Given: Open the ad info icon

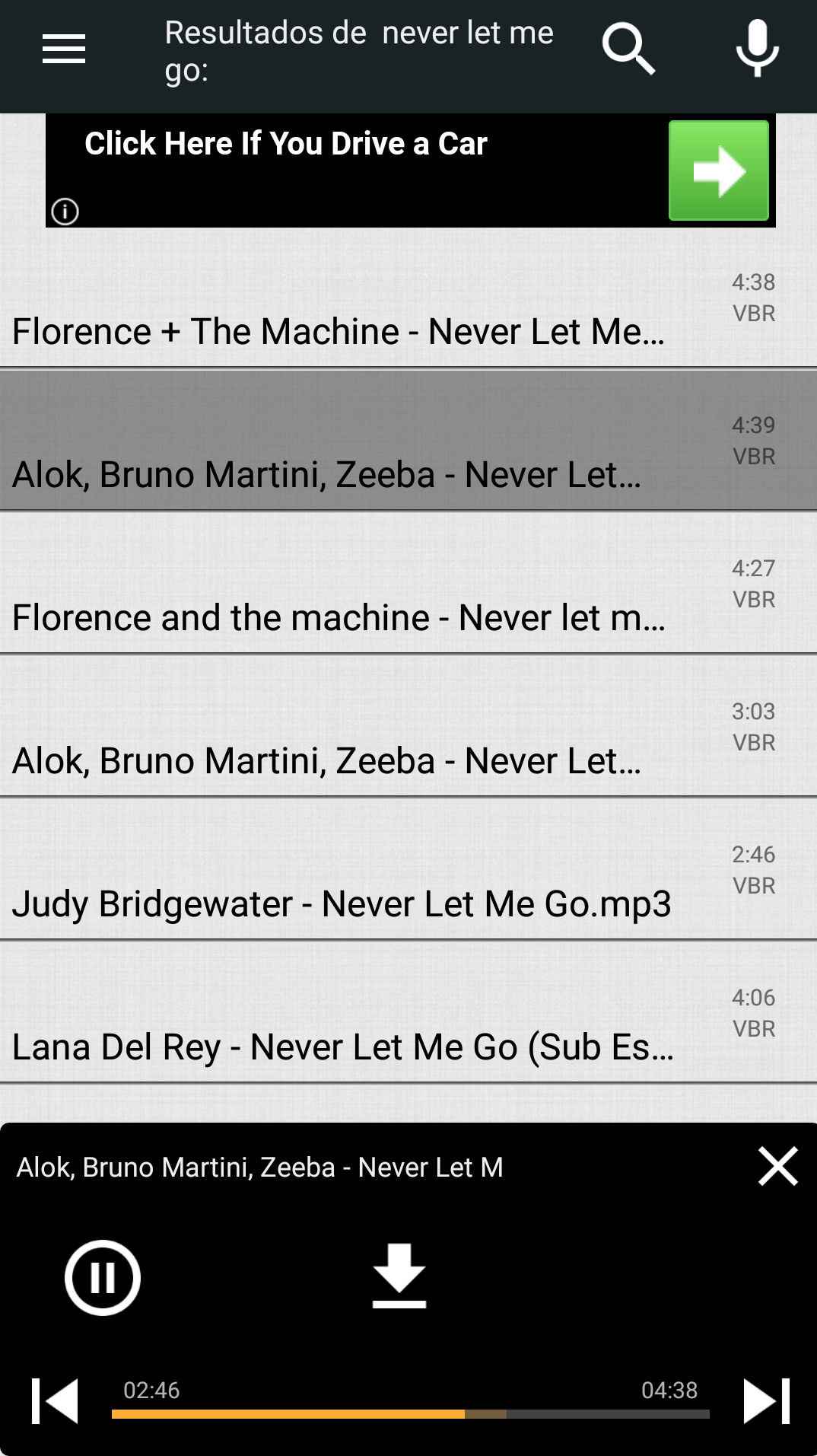Looking at the screenshot, I should pos(65,211).
